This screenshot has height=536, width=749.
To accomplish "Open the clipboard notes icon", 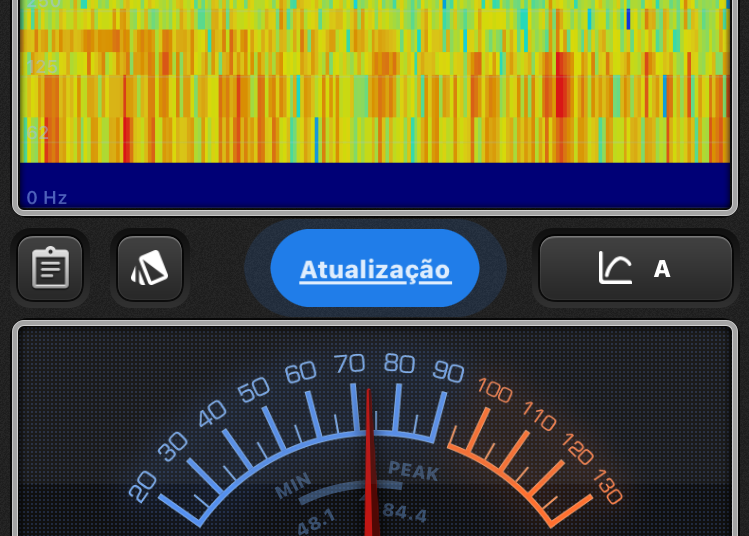I will click(50, 268).
